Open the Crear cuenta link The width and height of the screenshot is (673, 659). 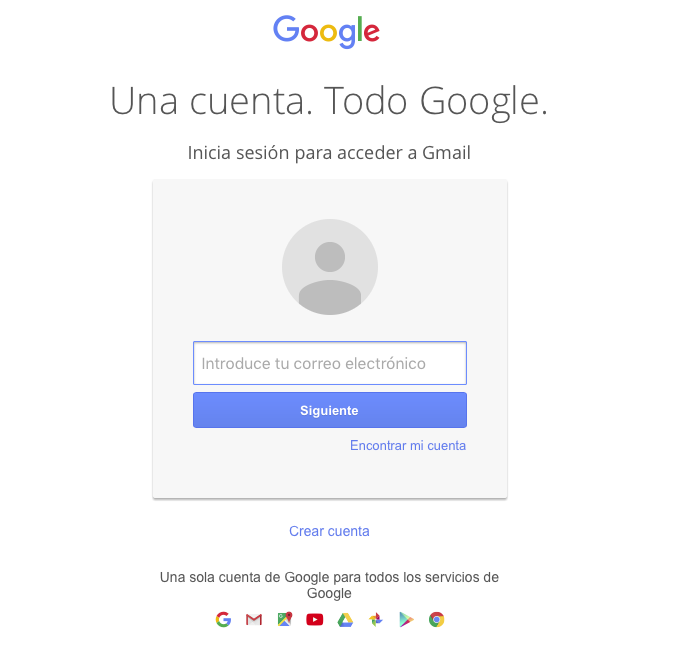click(329, 531)
